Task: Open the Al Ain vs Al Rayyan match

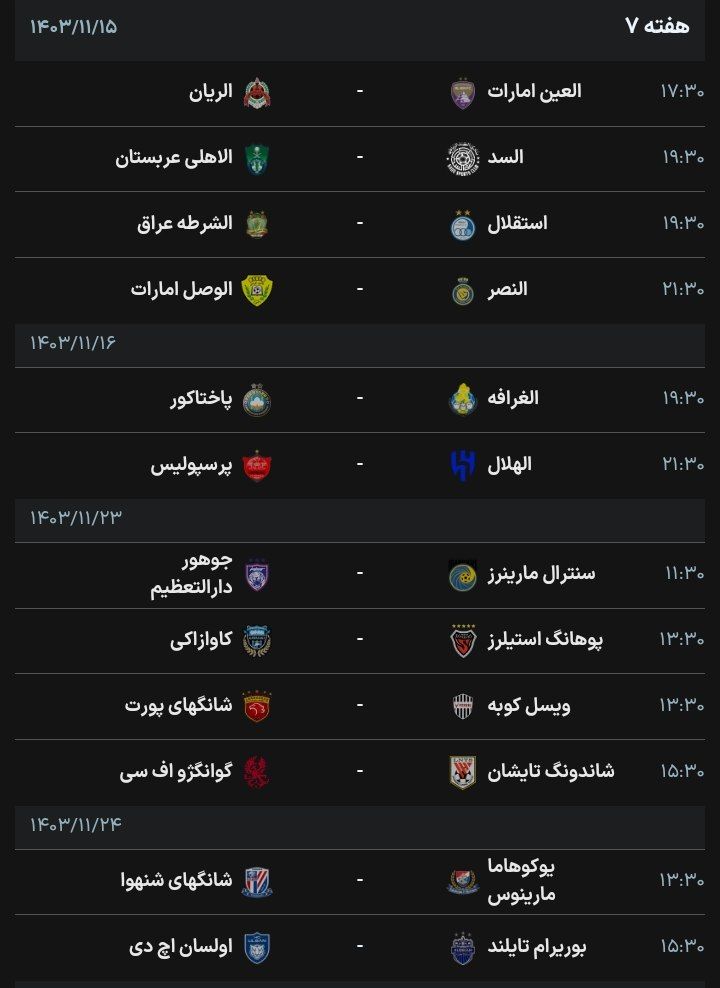Action: [x=360, y=92]
